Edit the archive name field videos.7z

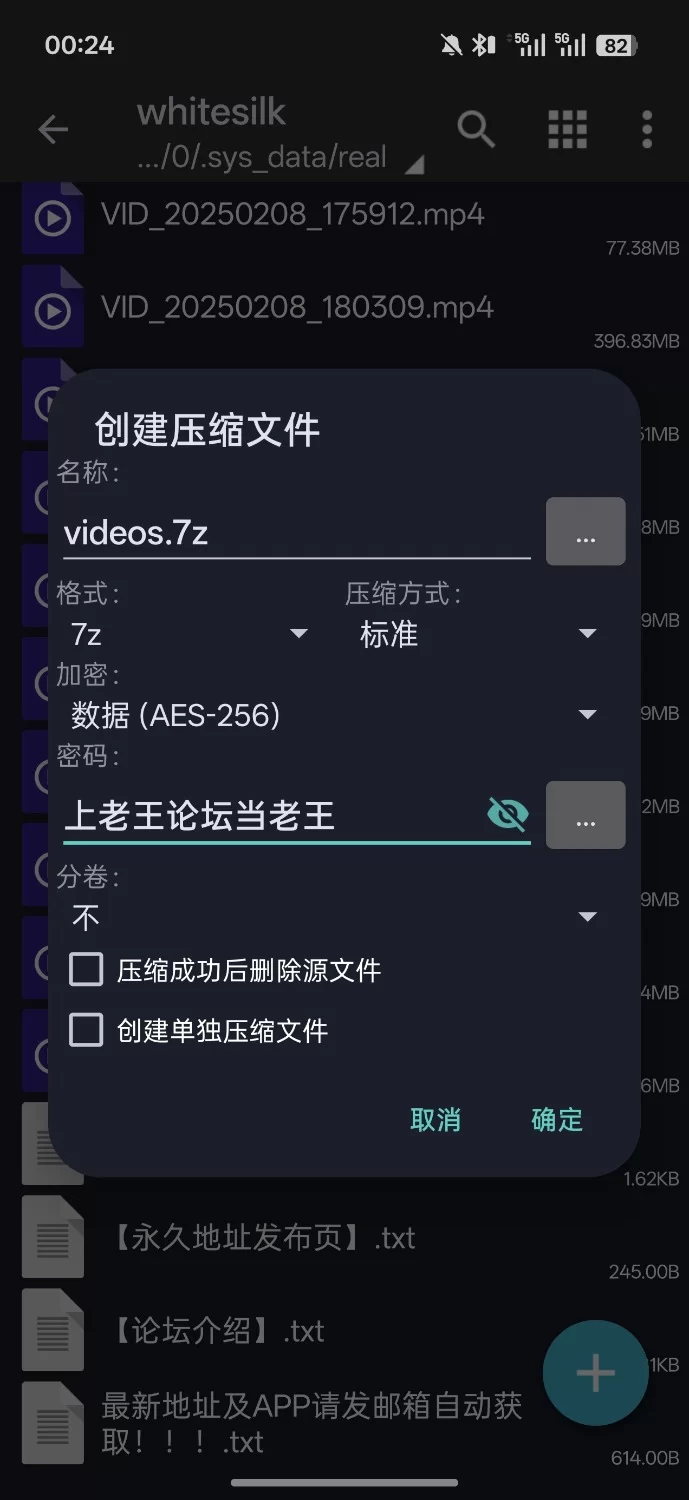[295, 532]
